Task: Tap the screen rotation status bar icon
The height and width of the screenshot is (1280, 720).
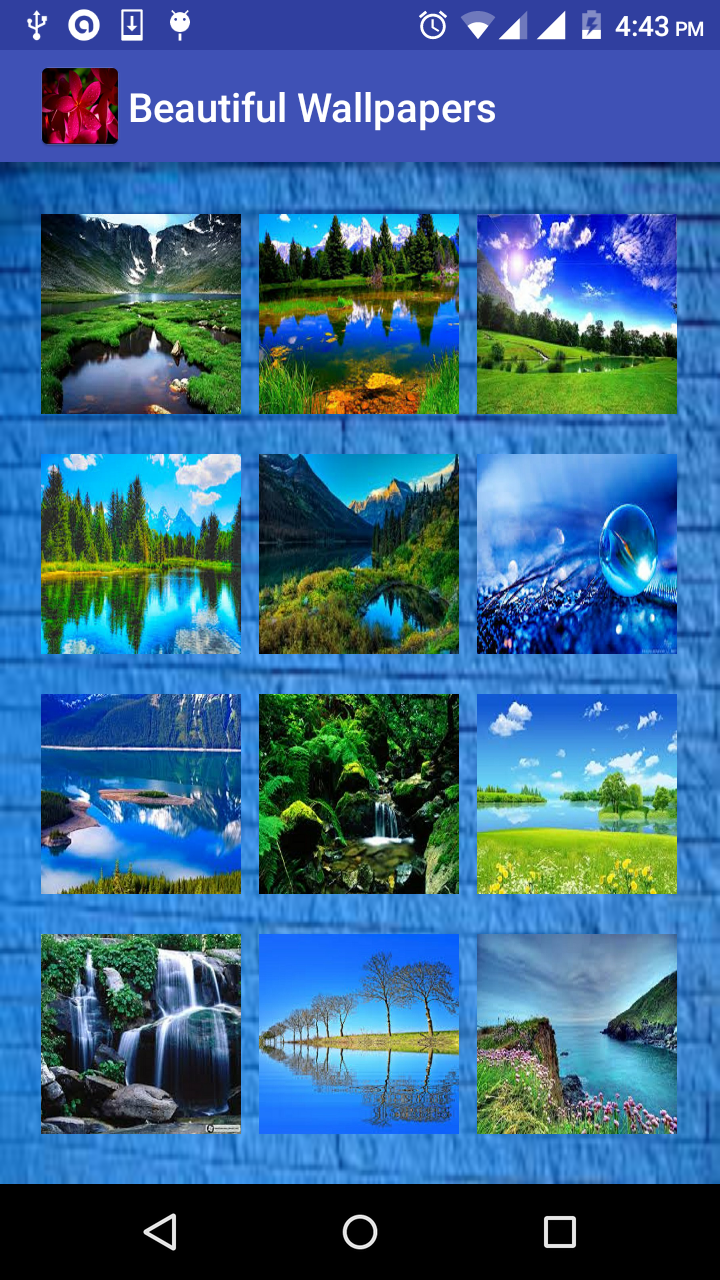Action: (84, 22)
